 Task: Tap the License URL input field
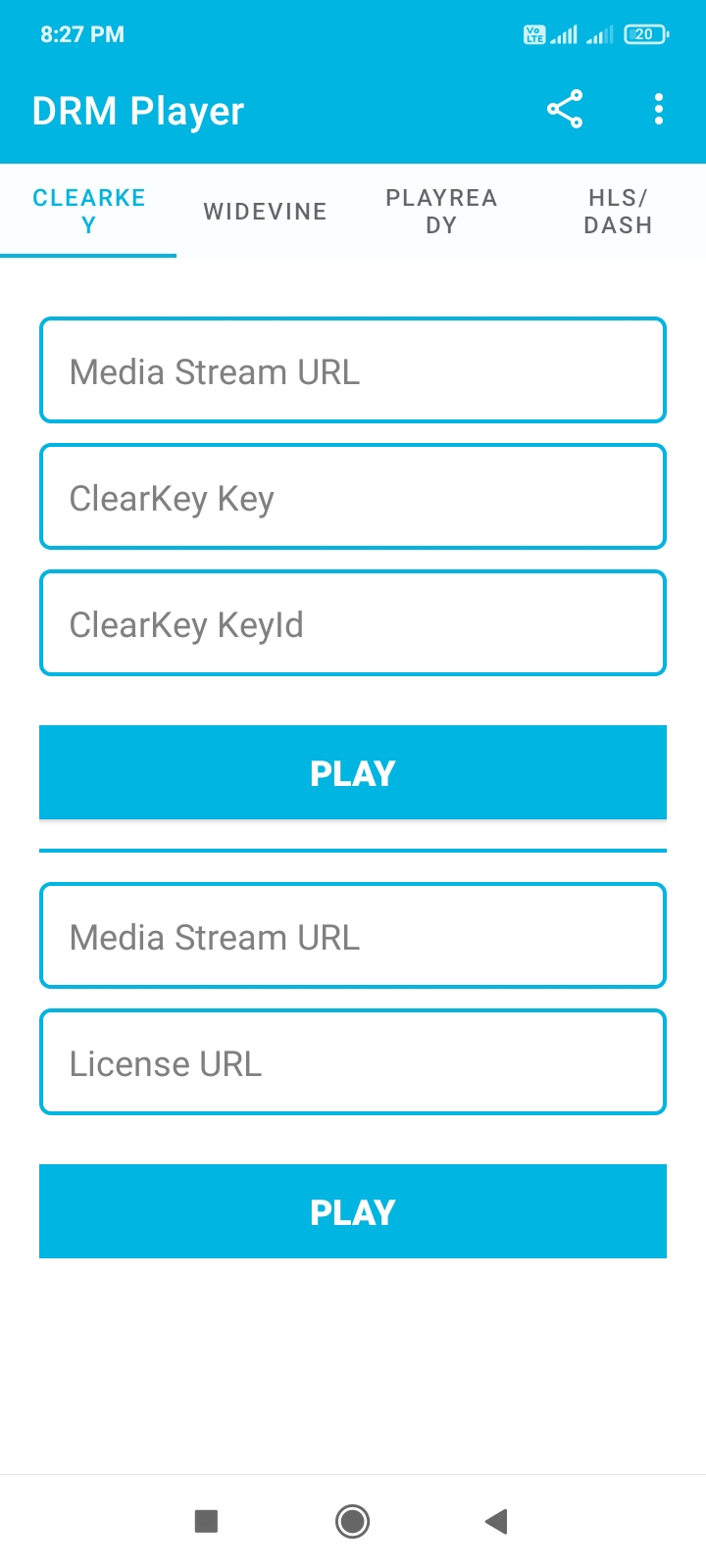coord(353,1062)
